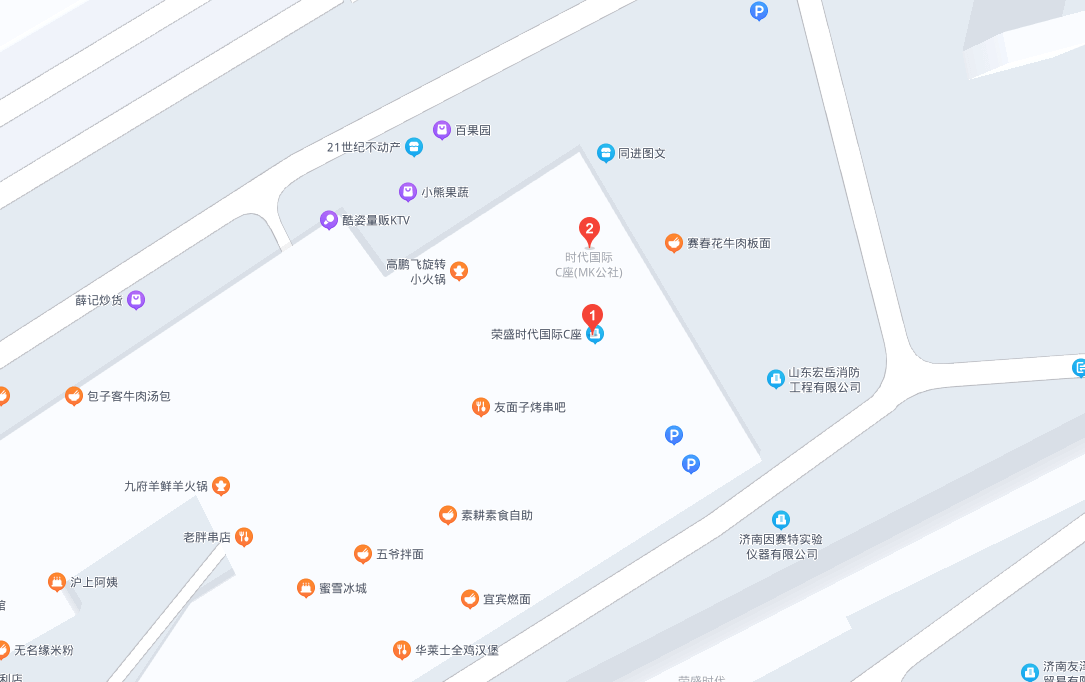Open the 百果园 store marker
Image resolution: width=1085 pixels, height=682 pixels.
442,130
